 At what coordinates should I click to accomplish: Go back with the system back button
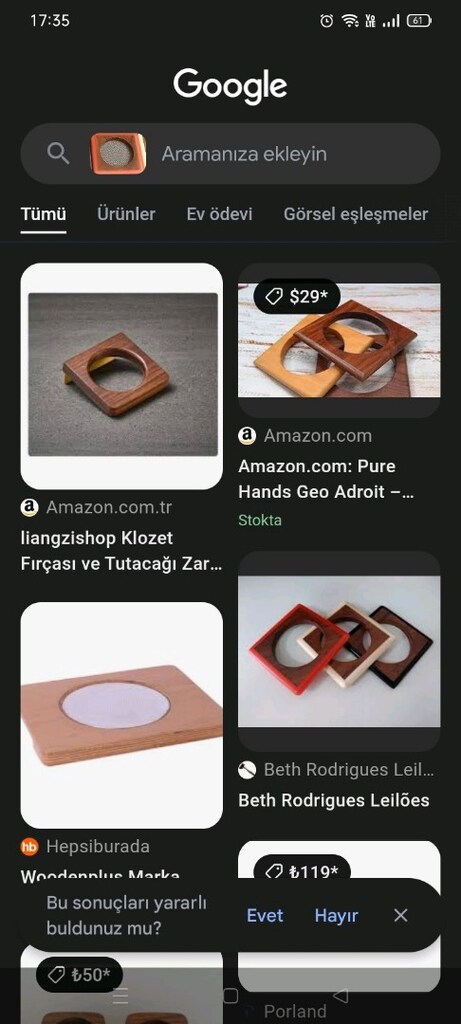(x=340, y=995)
